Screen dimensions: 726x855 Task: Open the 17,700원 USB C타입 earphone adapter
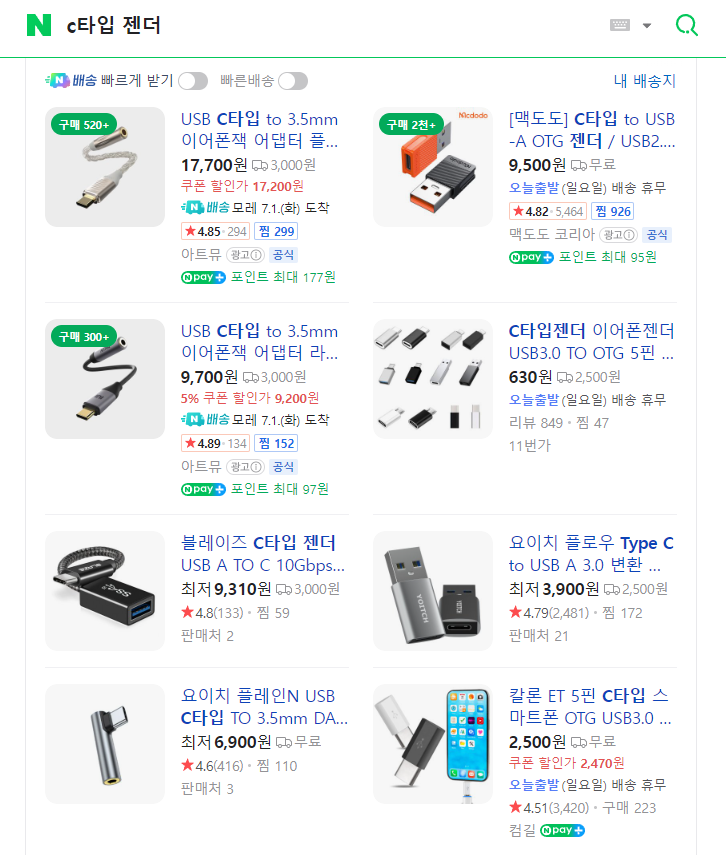[259, 130]
